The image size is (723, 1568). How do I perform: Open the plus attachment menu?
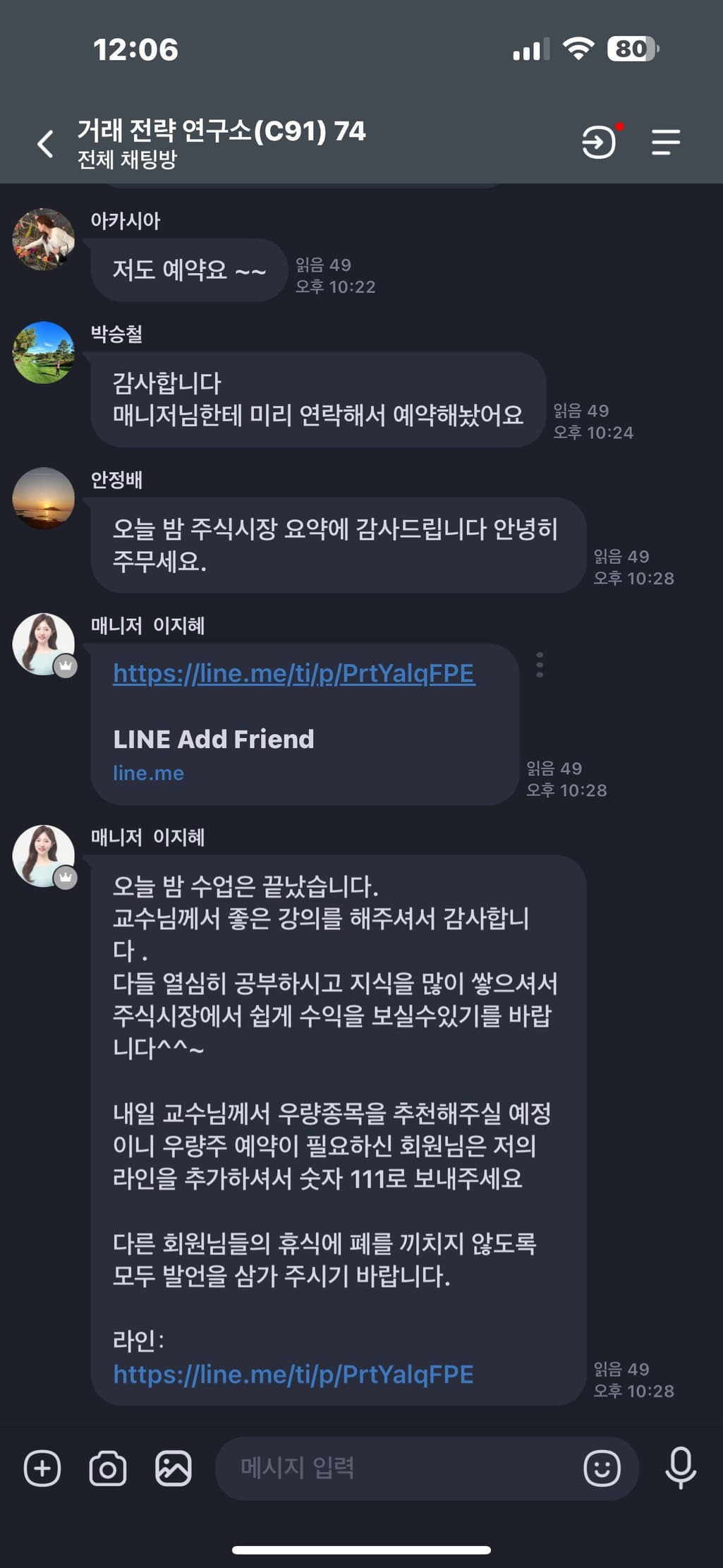[x=42, y=1469]
